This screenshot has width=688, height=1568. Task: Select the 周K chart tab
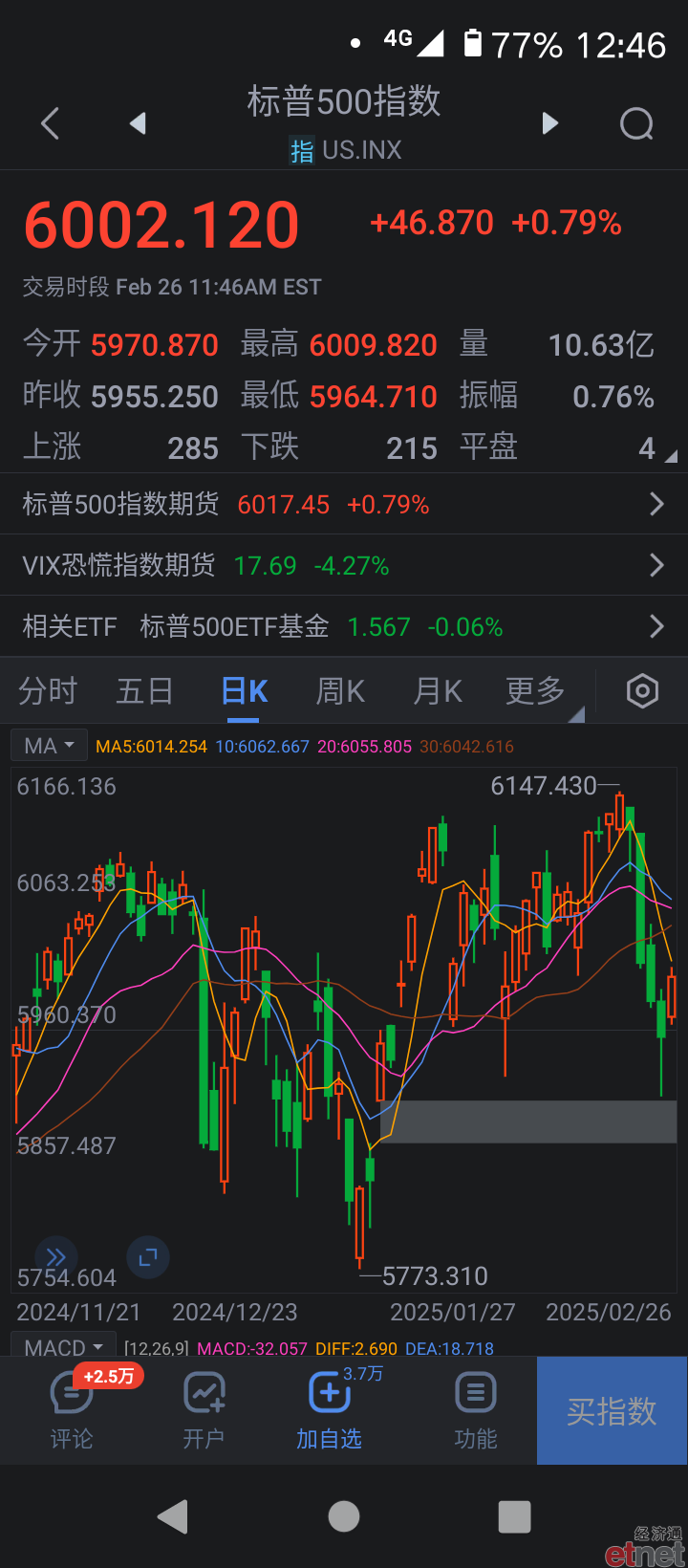point(341,690)
